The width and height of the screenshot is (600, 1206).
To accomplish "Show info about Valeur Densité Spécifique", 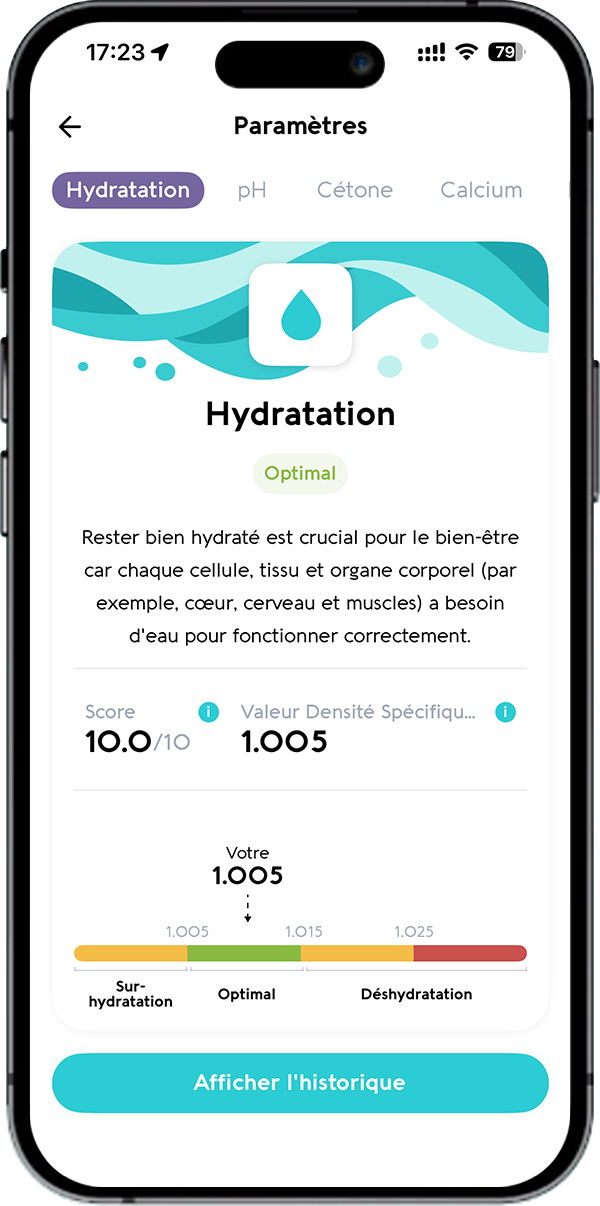I will pos(506,712).
